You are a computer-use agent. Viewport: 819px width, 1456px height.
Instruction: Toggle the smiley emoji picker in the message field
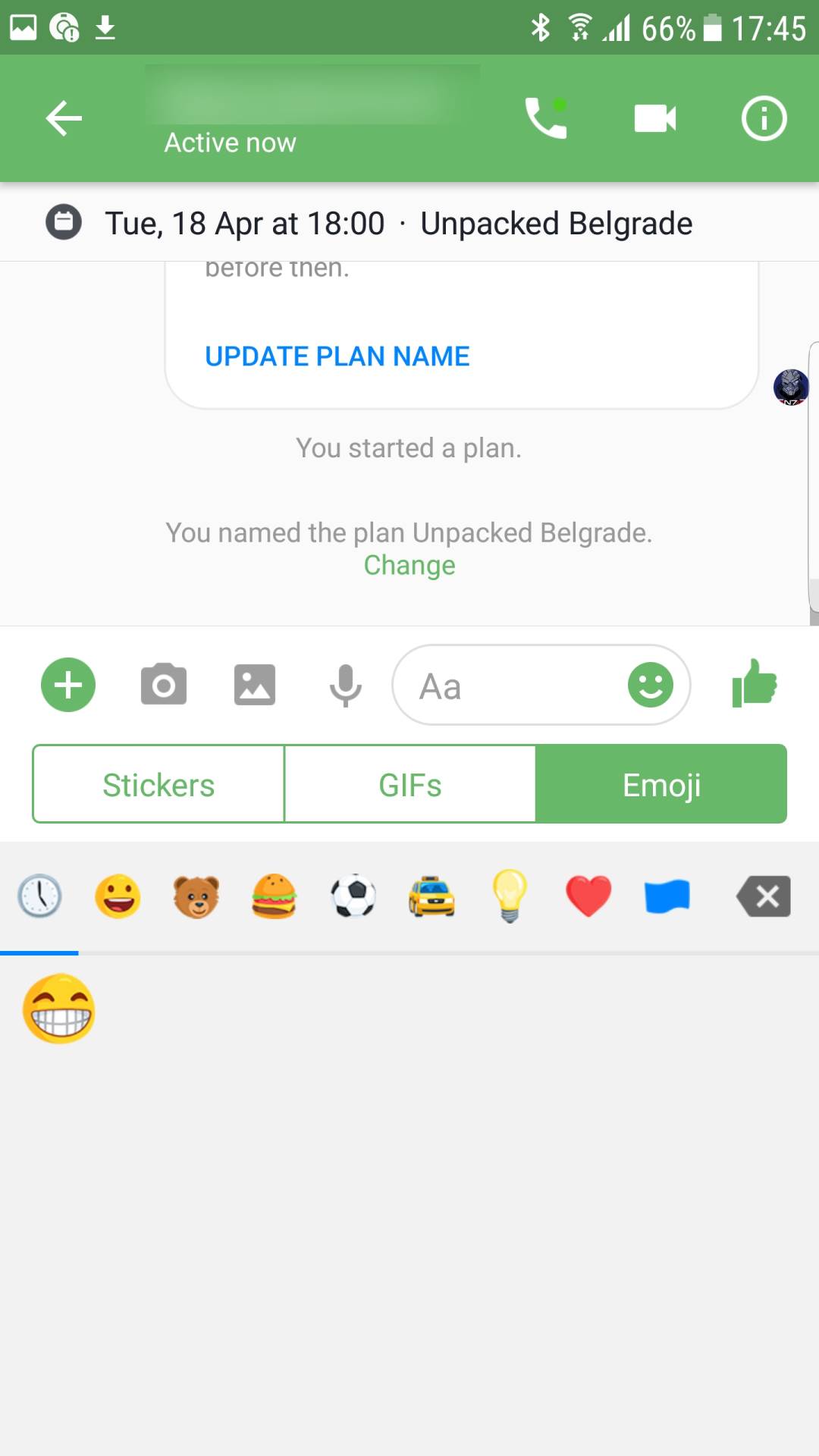coord(651,685)
